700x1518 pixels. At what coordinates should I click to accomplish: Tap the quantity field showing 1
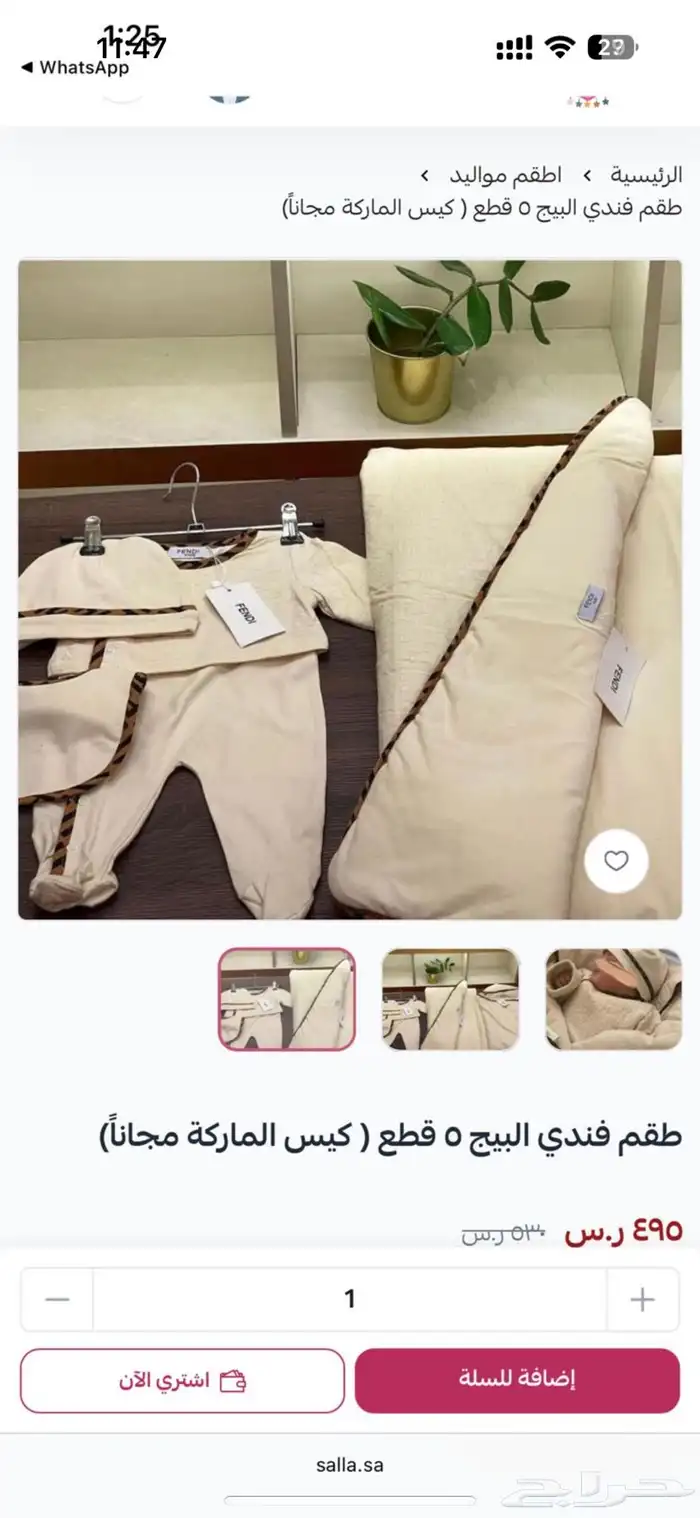point(350,1299)
